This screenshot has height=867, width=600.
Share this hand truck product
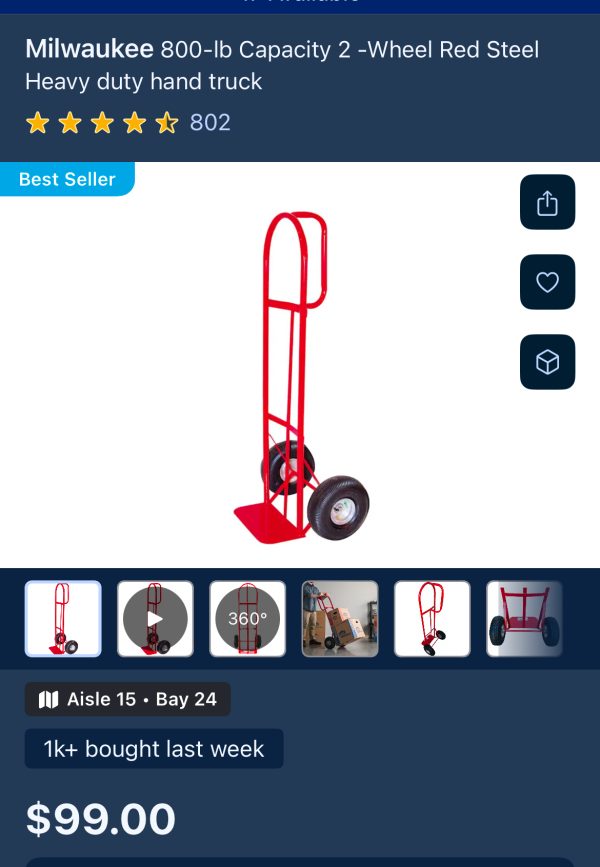pyautogui.click(x=547, y=202)
